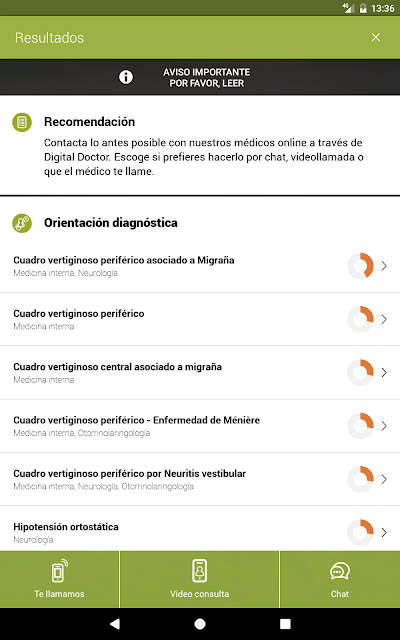
Task: Open Cuadro vertiginoso periférico asociado a Migraña
Action: click(x=200, y=266)
